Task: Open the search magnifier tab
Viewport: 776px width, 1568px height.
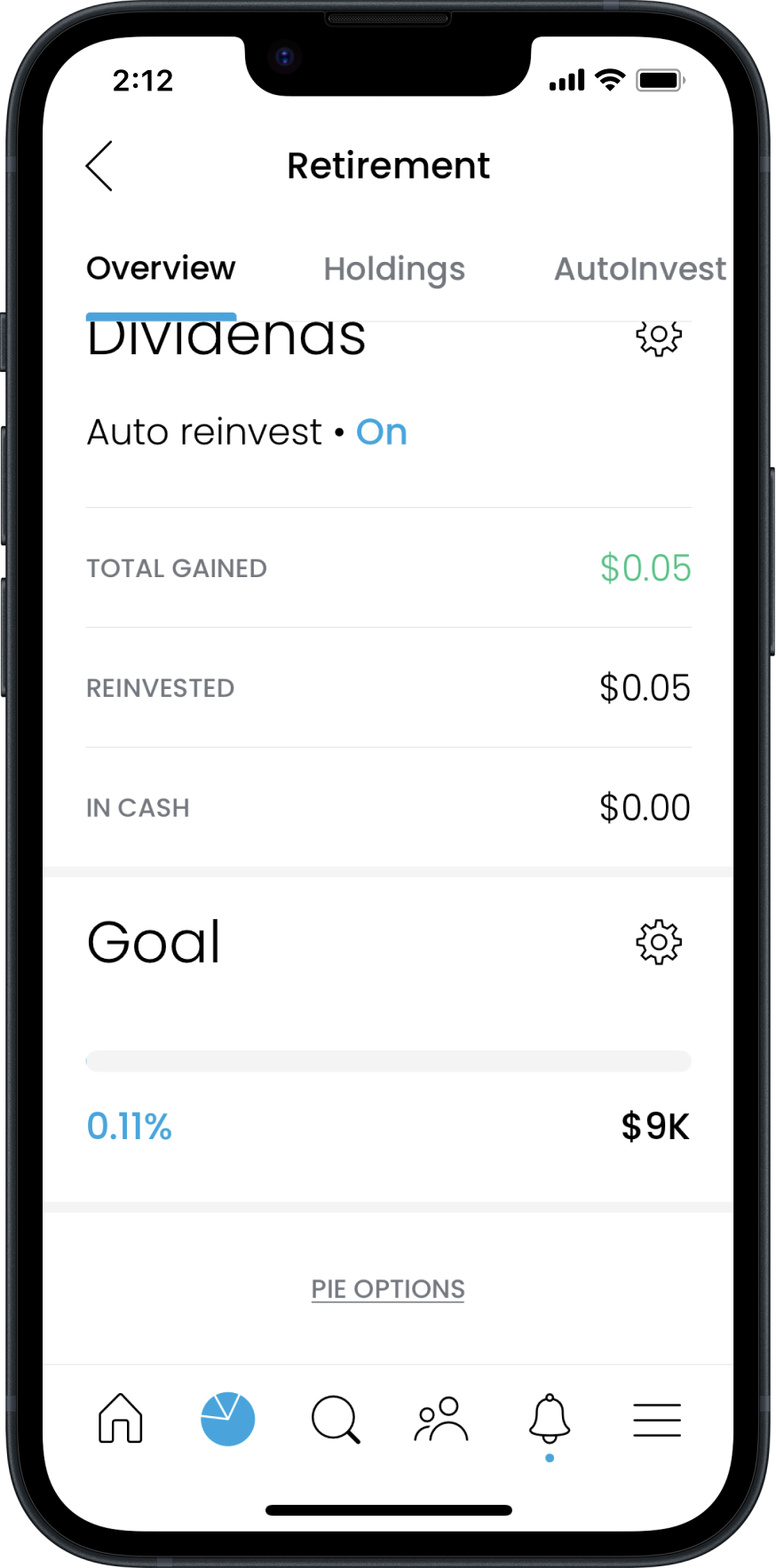Action: (x=336, y=1419)
